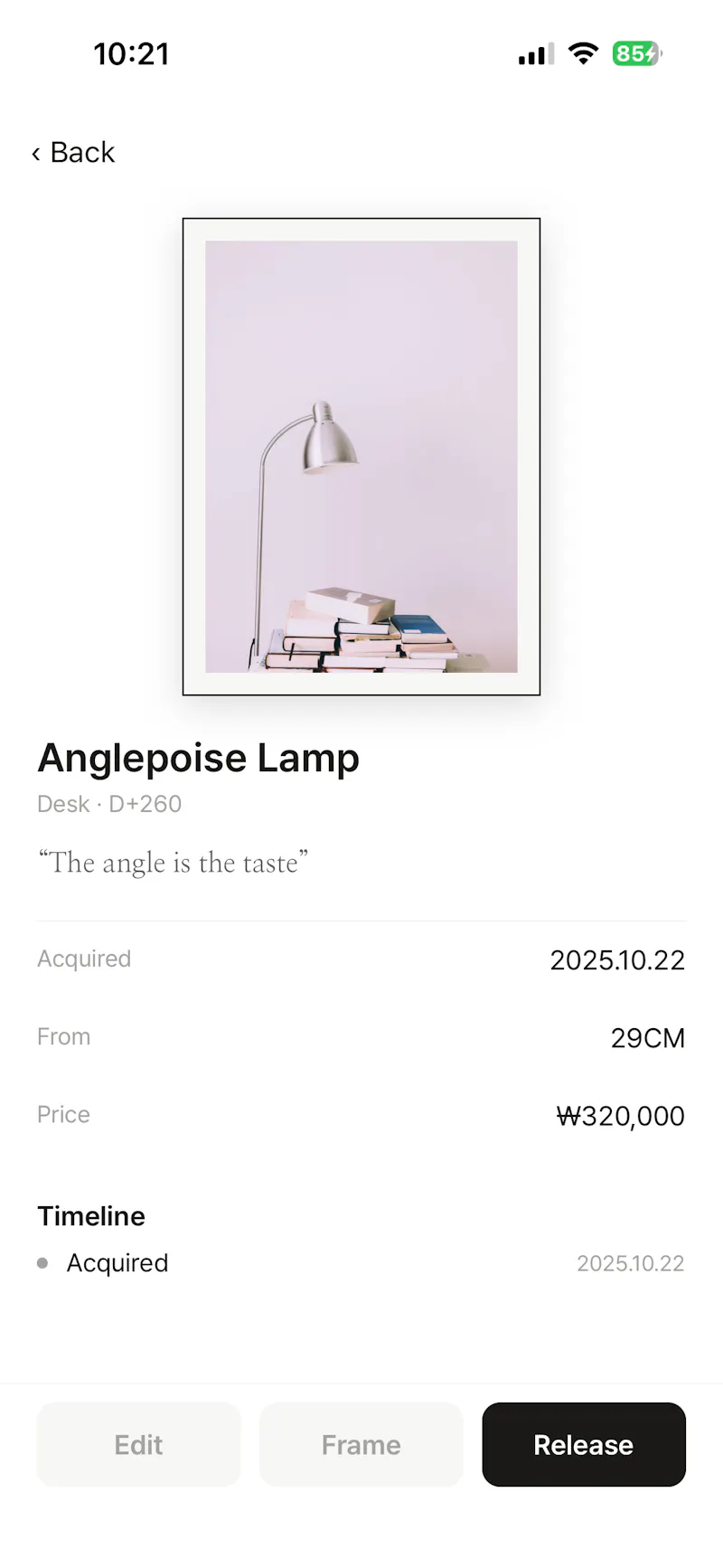Open the framed Anglepoise Lamp photo

(x=361, y=457)
